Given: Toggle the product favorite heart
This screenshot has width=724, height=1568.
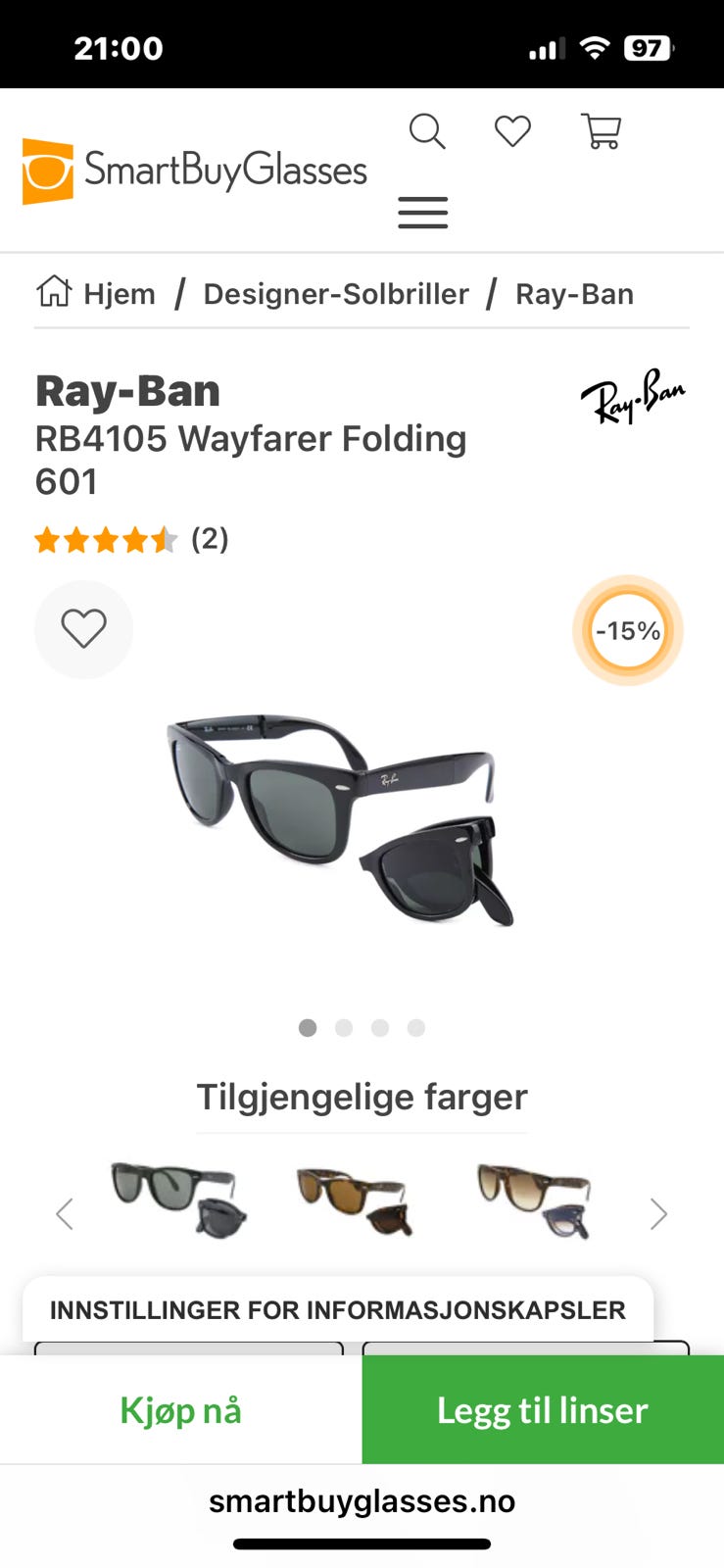Looking at the screenshot, I should click(83, 629).
